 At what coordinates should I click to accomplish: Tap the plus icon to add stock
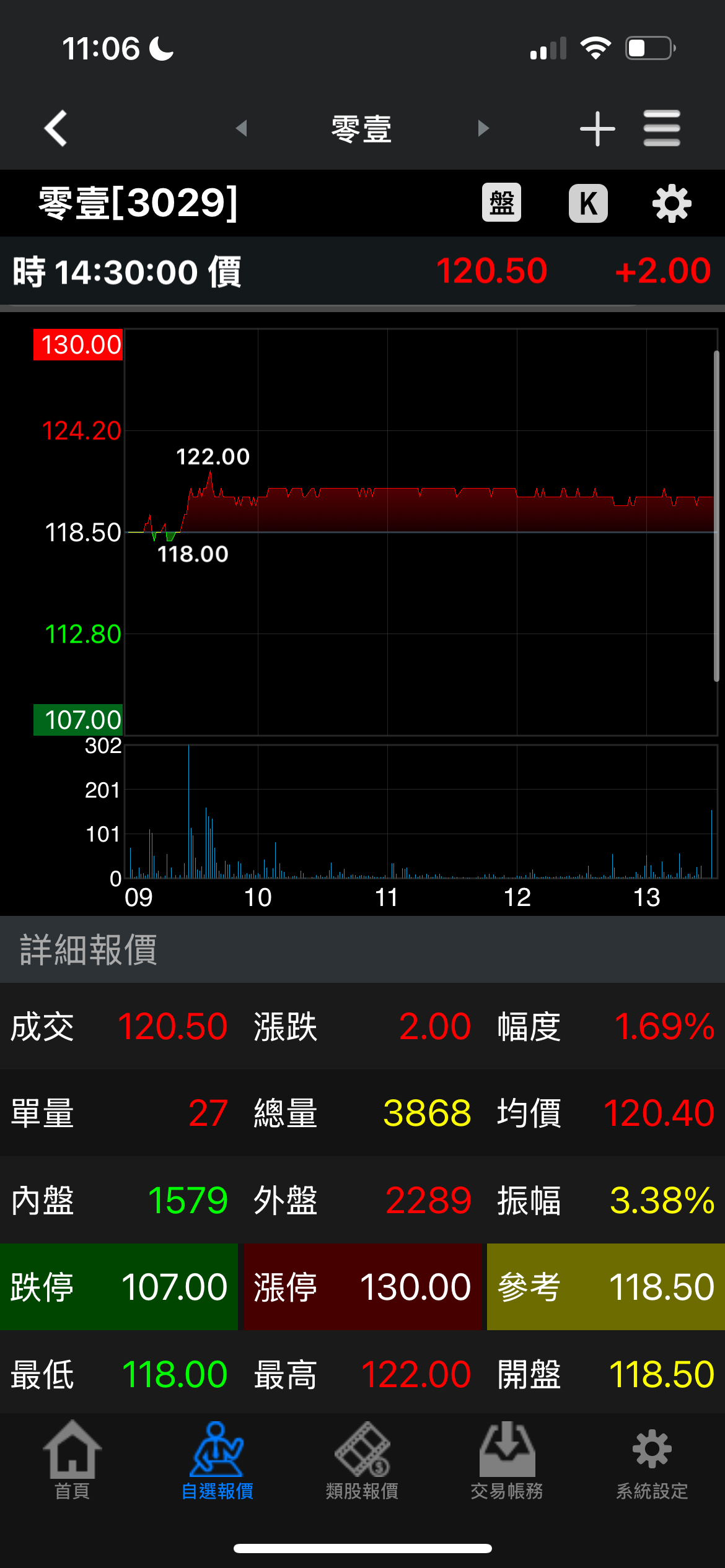pos(597,128)
